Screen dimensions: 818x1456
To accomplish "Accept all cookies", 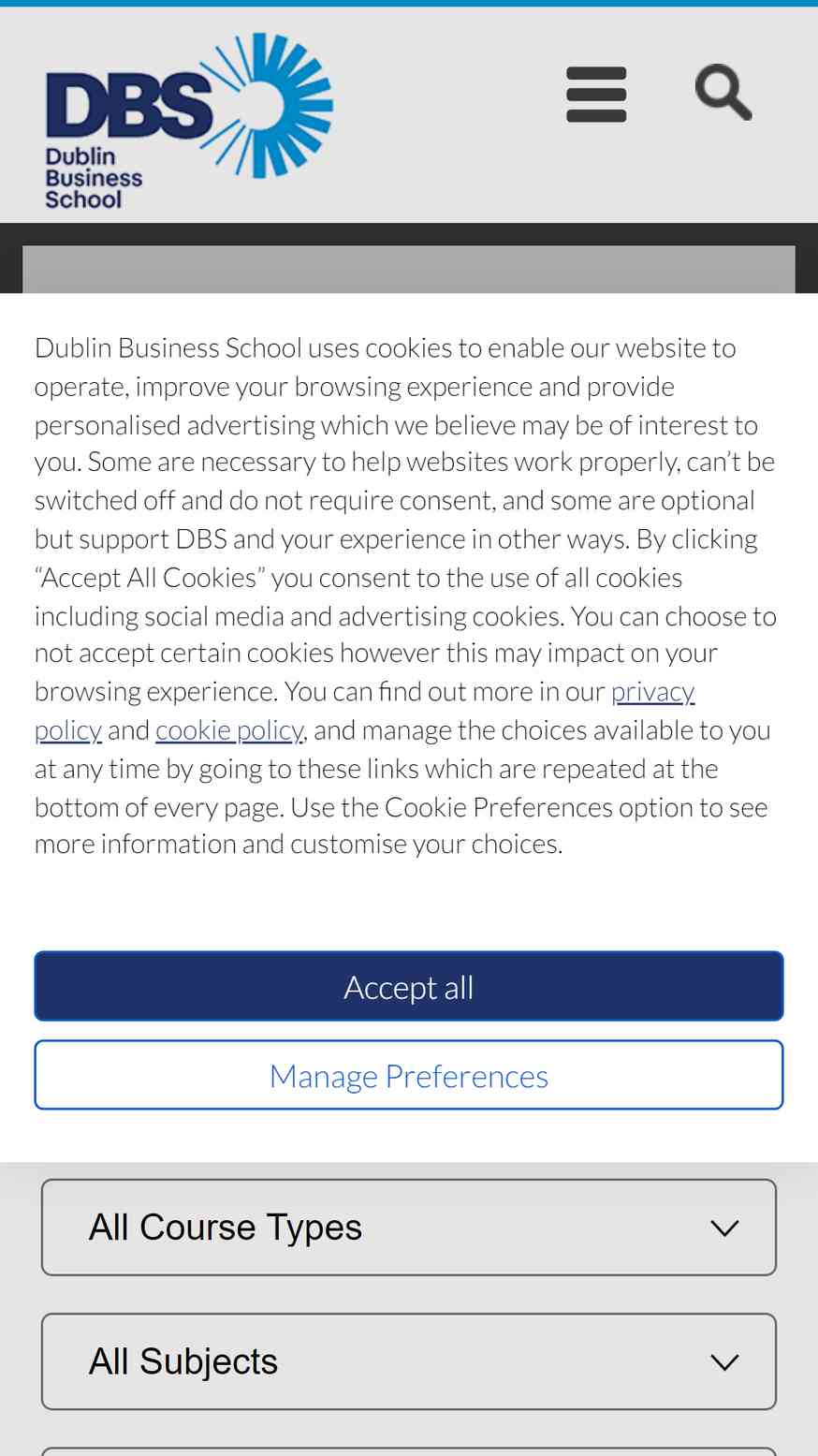I will 409,986.
